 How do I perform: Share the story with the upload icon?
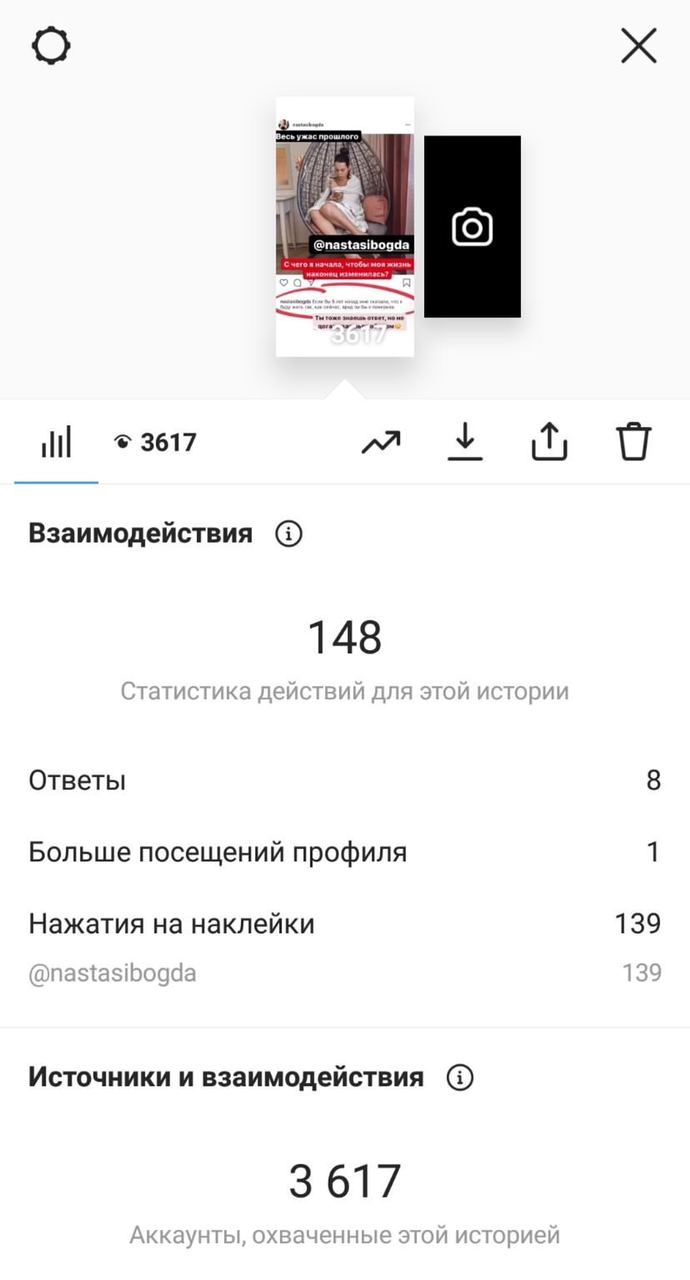coord(549,441)
